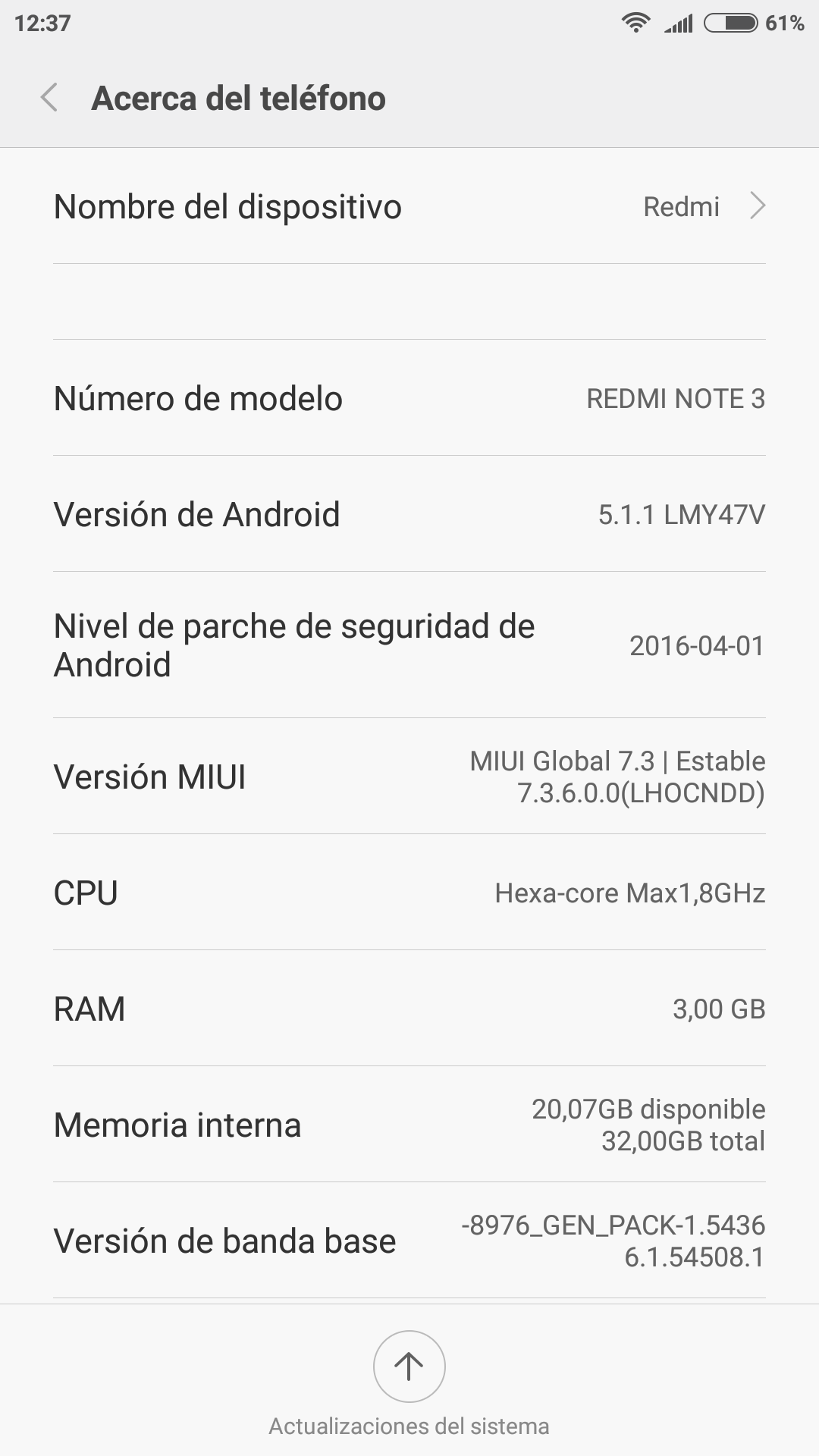Tap the Número de modelo row
The image size is (819, 1456).
(409, 398)
